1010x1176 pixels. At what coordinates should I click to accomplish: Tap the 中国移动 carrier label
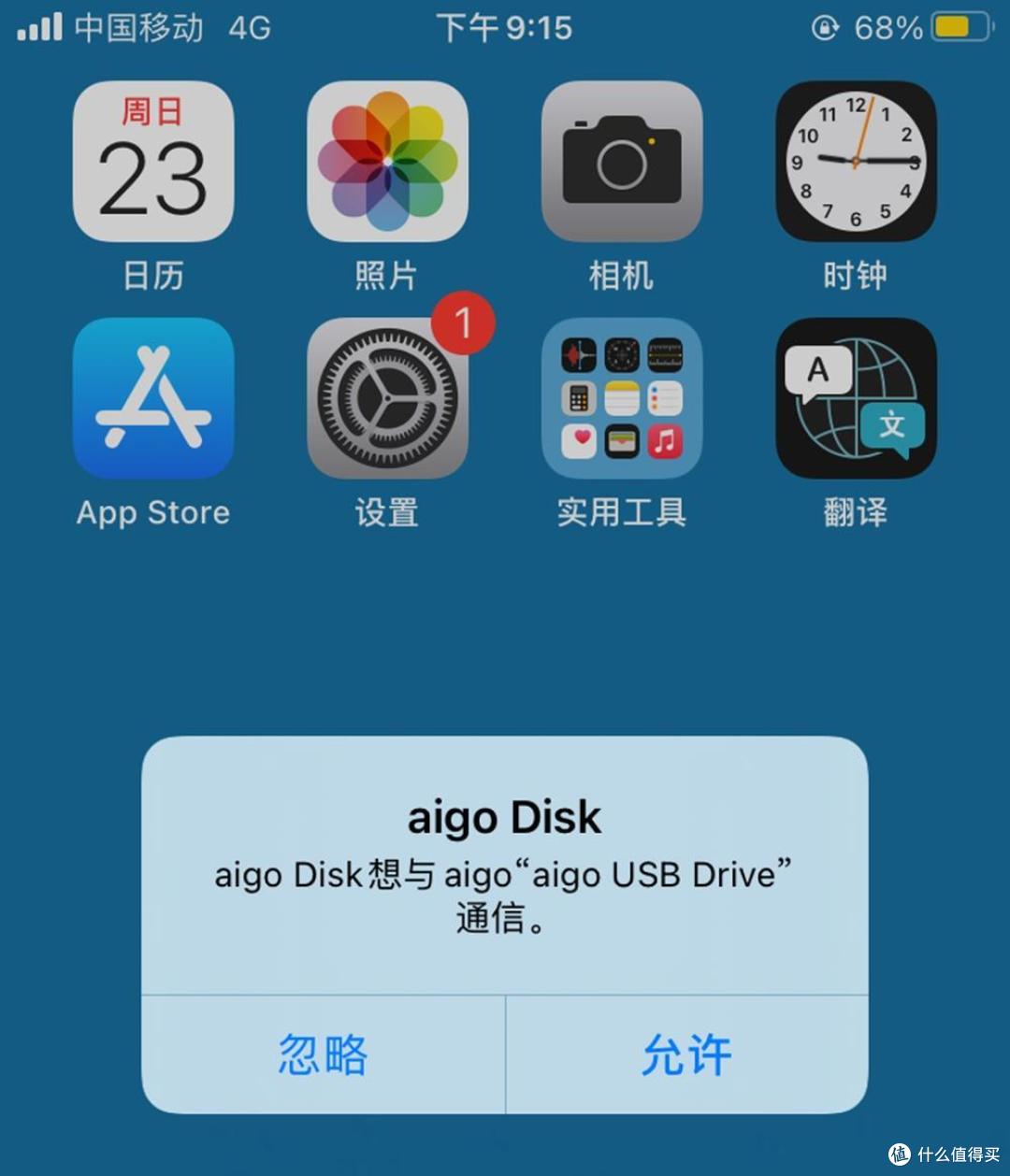137,28
